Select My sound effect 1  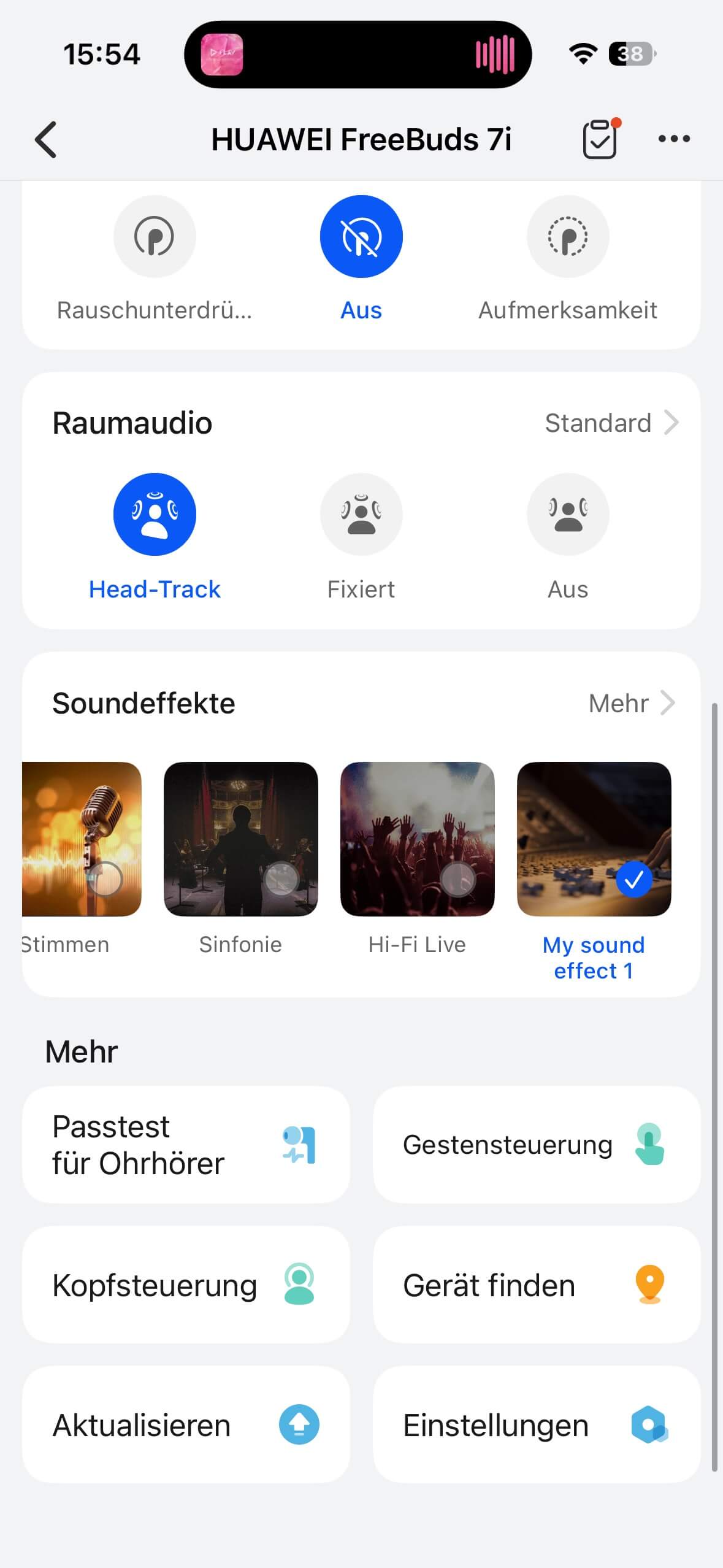coord(594,839)
